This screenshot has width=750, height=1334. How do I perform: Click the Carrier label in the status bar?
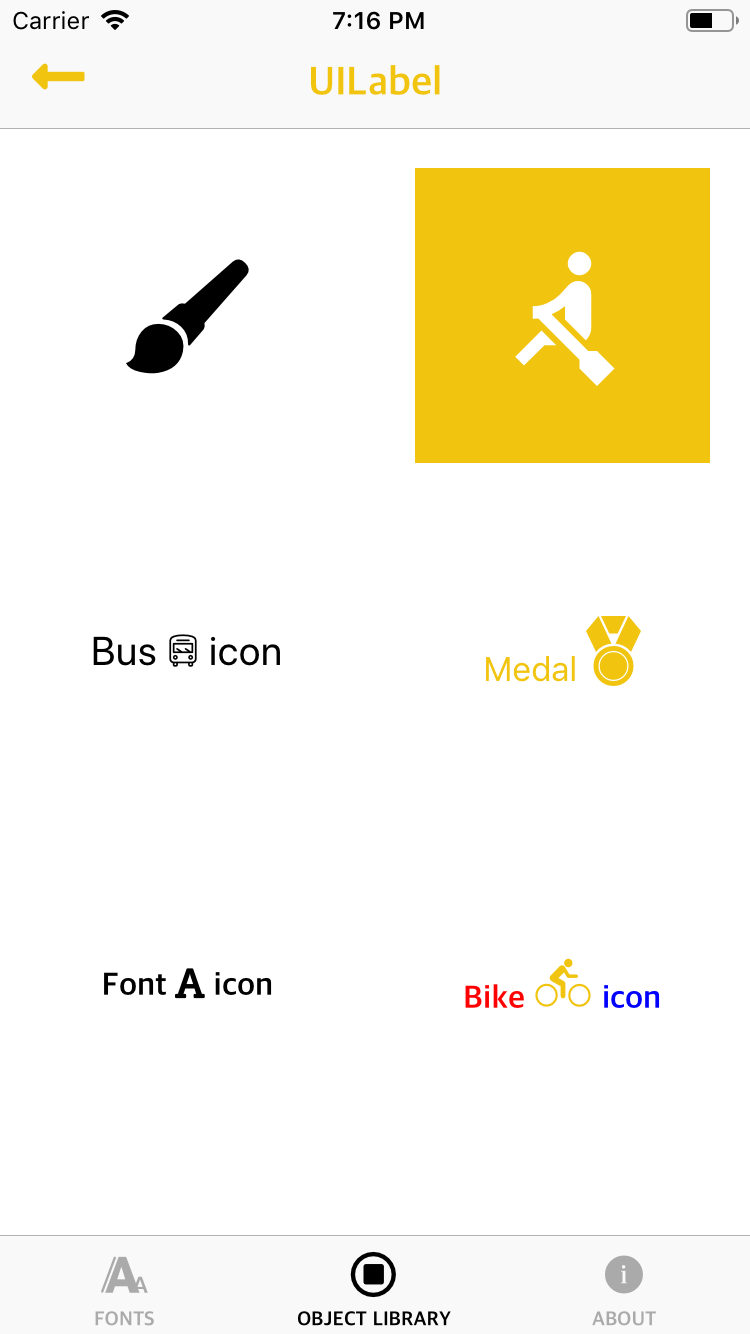tap(51, 20)
